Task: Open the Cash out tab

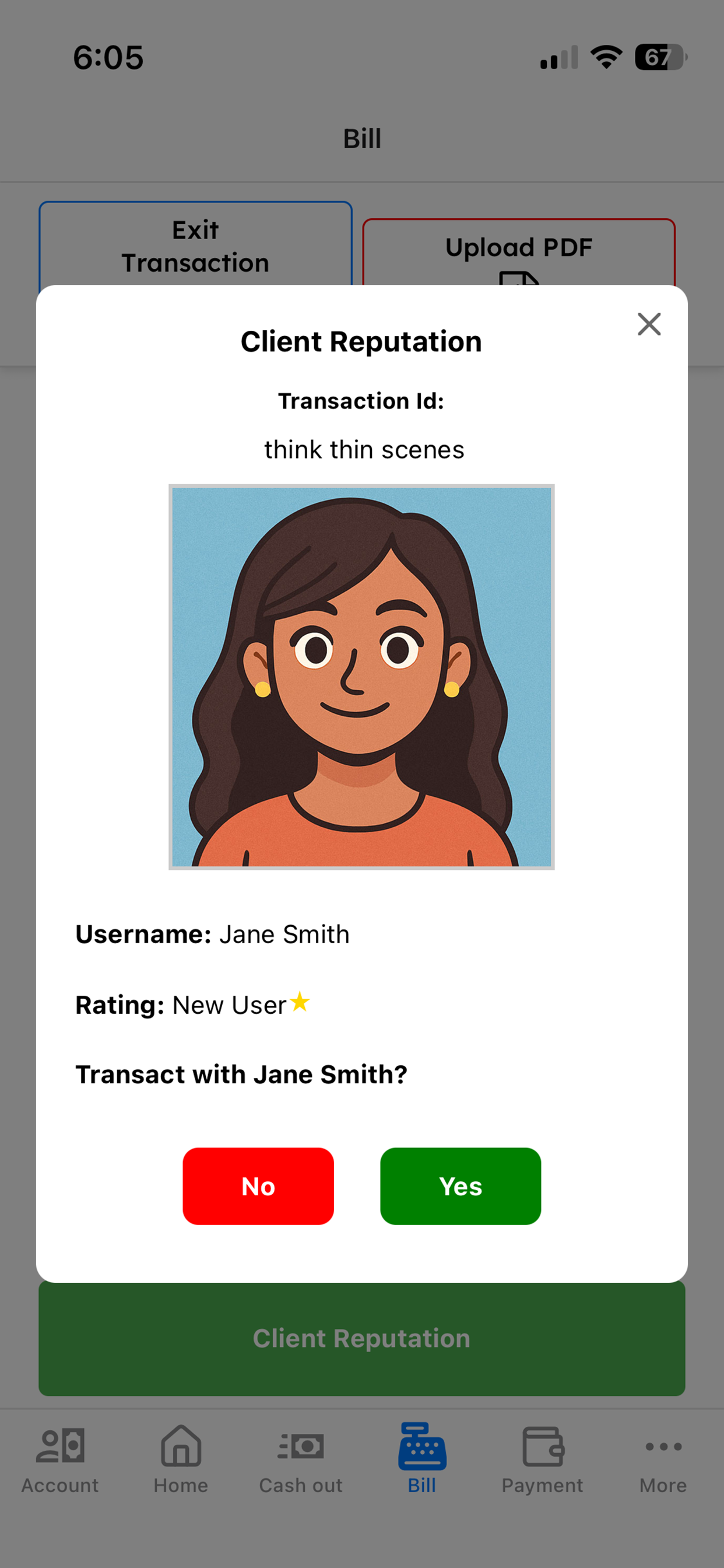Action: 301,1459
